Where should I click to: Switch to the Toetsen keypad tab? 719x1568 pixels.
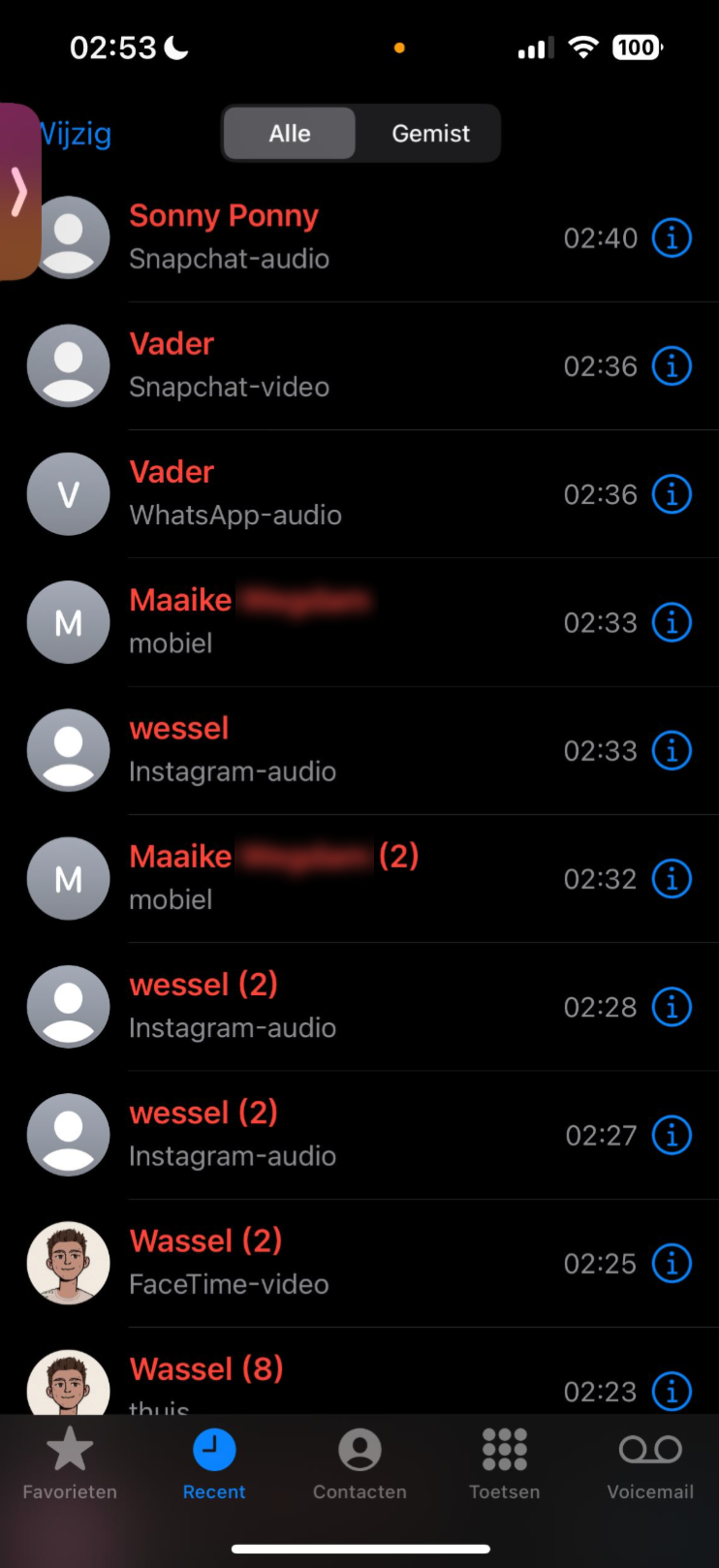pyautogui.click(x=504, y=1464)
